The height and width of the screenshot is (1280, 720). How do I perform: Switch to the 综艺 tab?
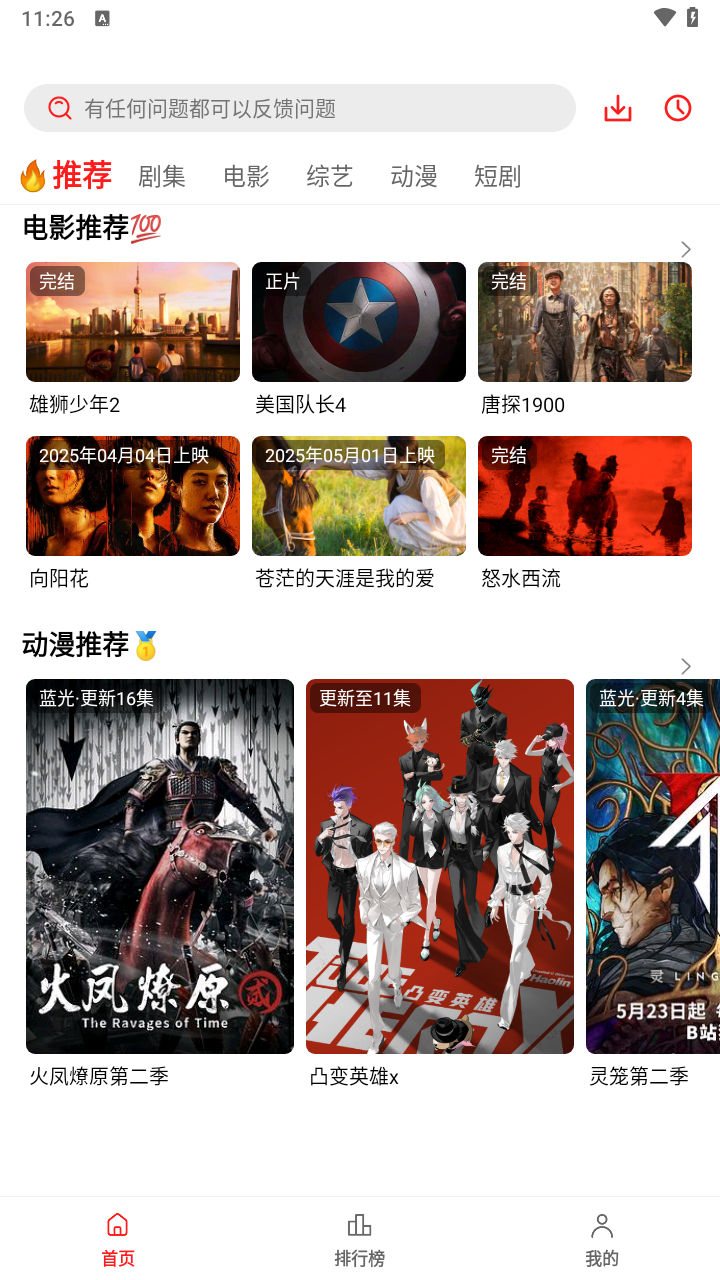[x=330, y=177]
